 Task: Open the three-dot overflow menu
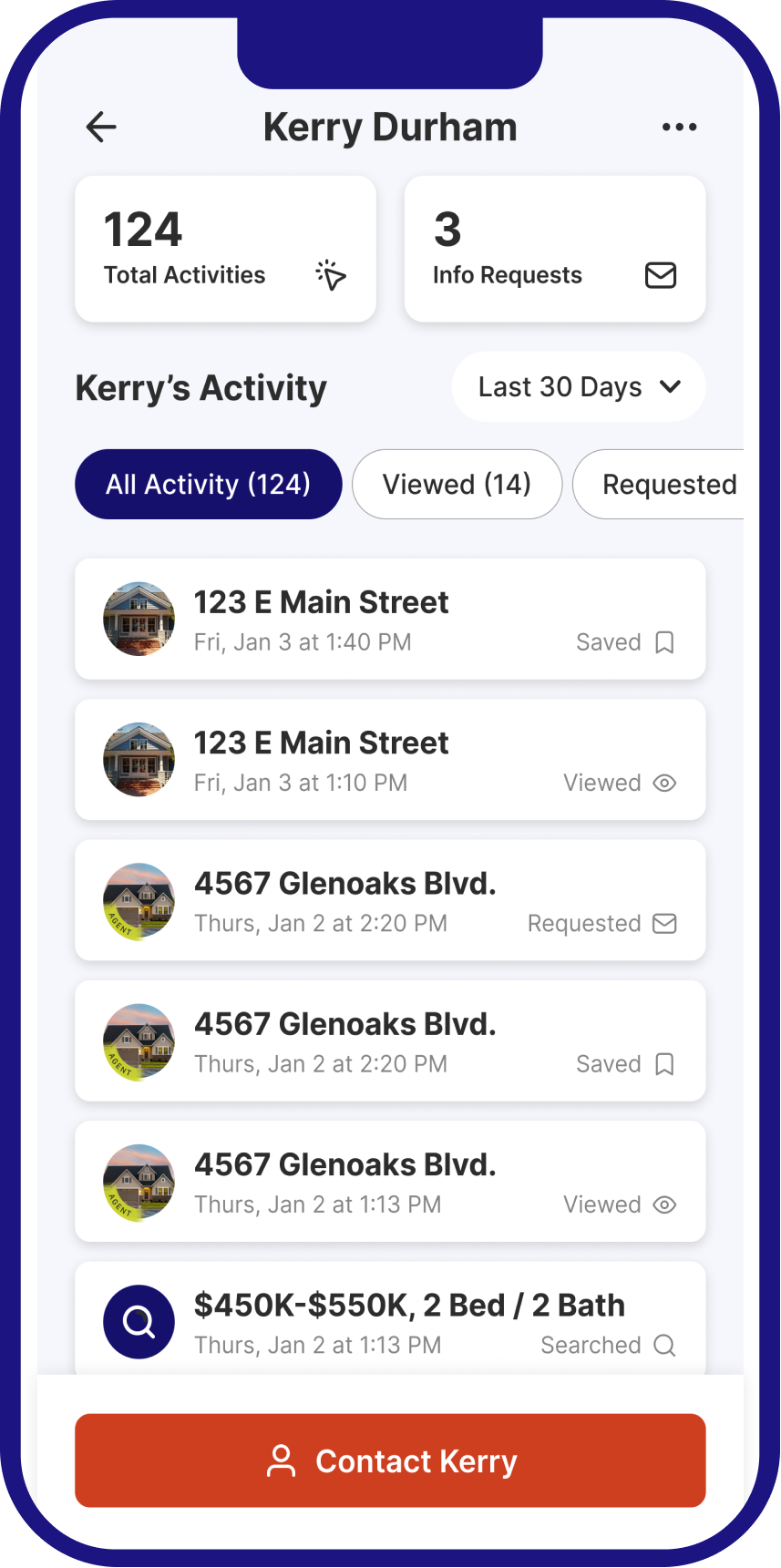coord(679,127)
